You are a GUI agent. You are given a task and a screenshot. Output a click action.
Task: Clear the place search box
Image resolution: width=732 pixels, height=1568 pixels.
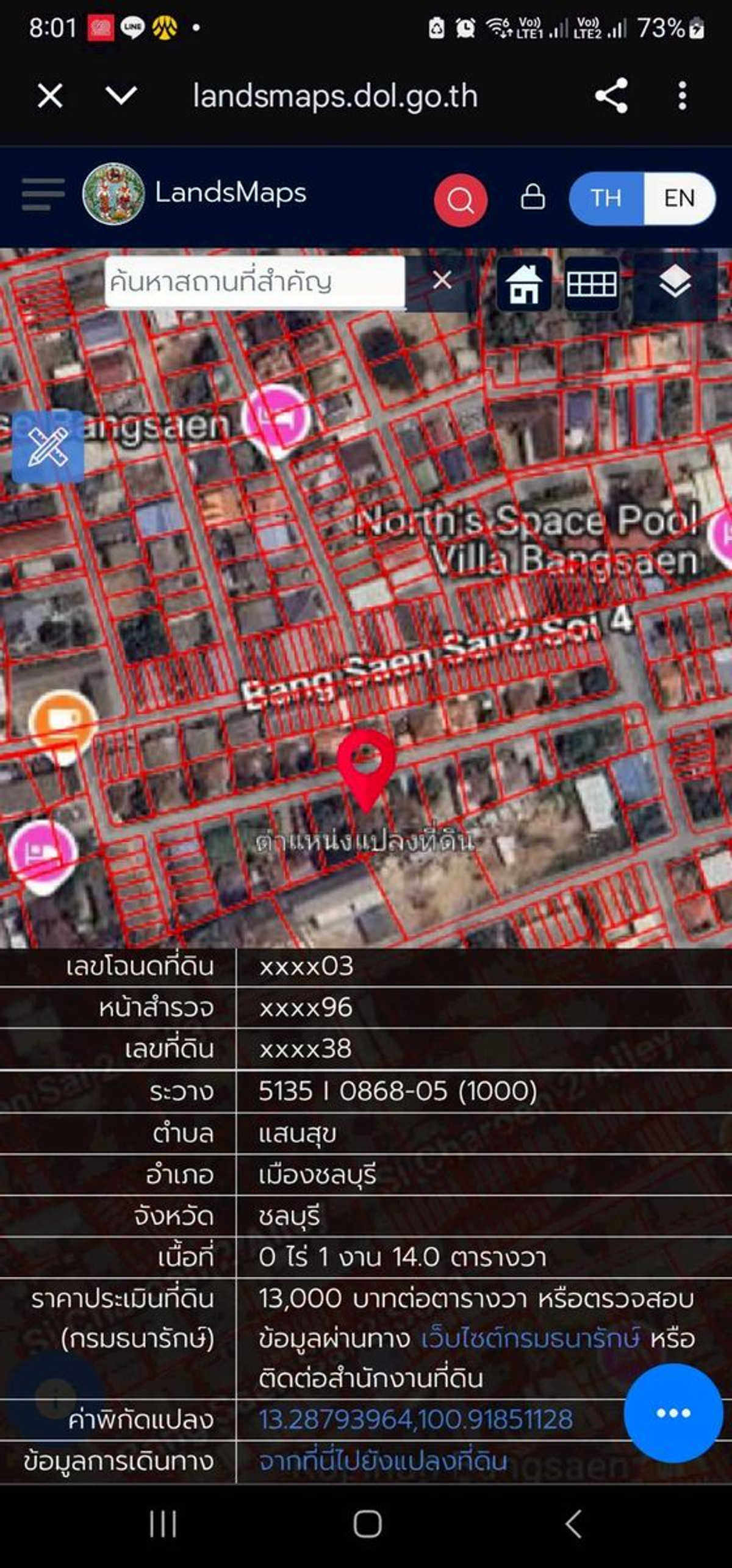442,281
